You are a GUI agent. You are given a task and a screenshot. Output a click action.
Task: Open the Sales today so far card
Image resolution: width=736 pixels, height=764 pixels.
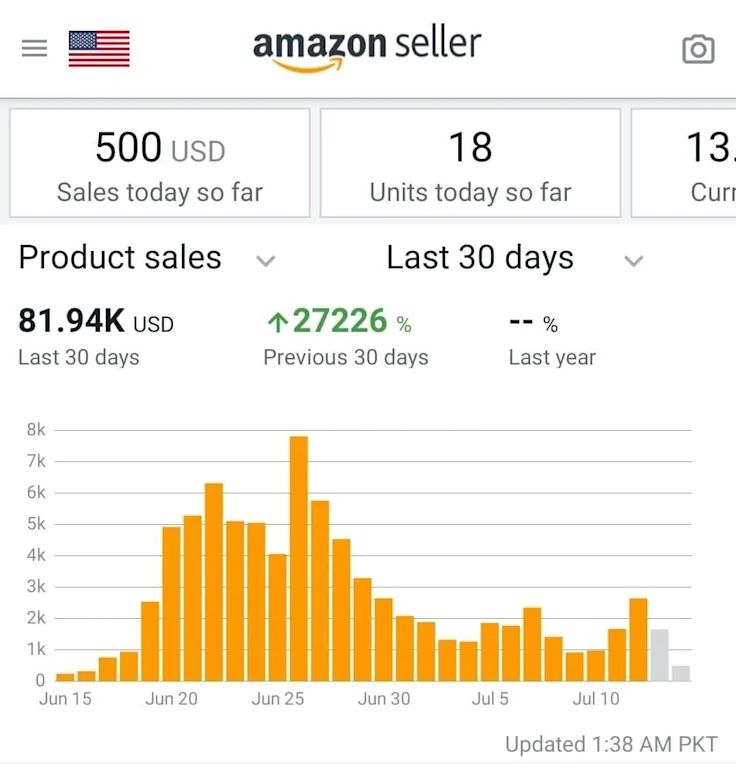pos(160,163)
